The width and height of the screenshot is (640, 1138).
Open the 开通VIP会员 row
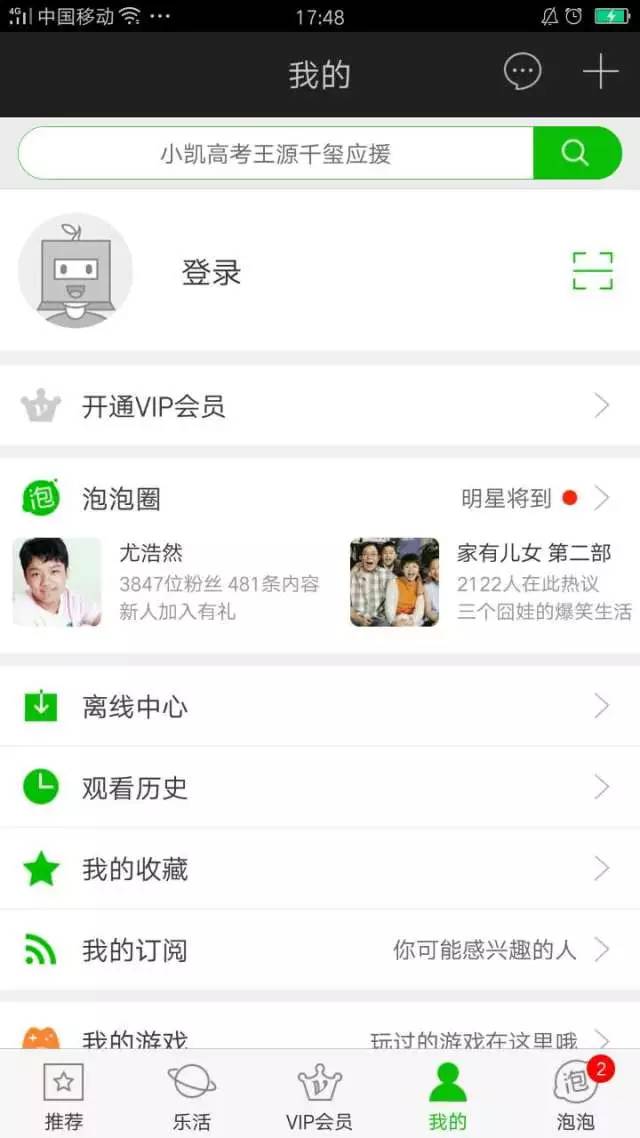point(320,406)
